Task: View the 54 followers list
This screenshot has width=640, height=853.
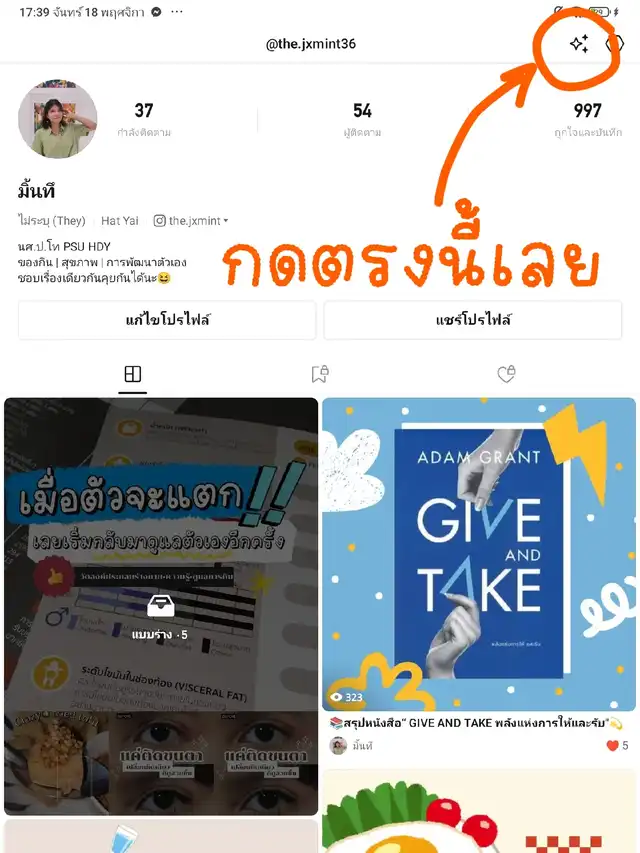Action: point(362,119)
